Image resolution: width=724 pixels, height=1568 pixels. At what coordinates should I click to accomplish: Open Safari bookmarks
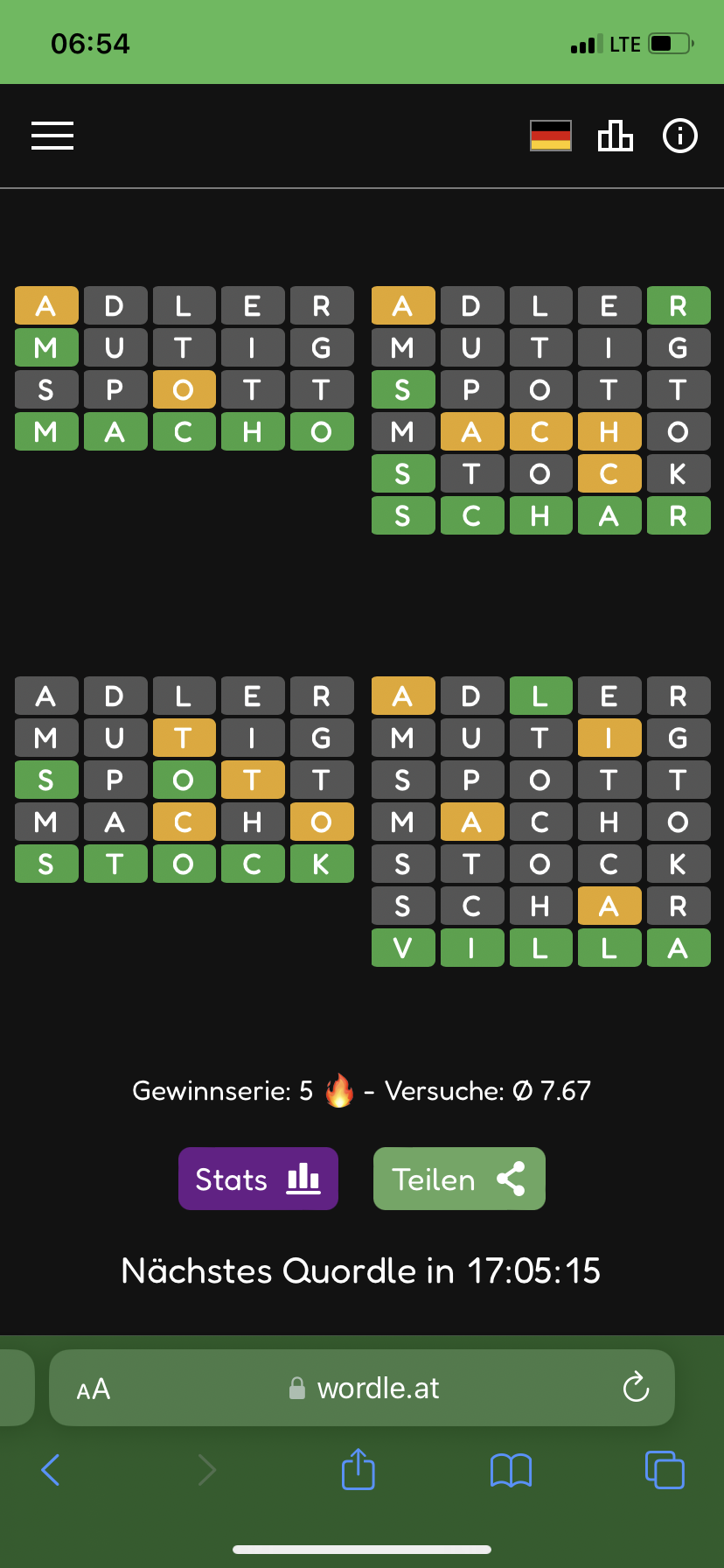tap(512, 1470)
